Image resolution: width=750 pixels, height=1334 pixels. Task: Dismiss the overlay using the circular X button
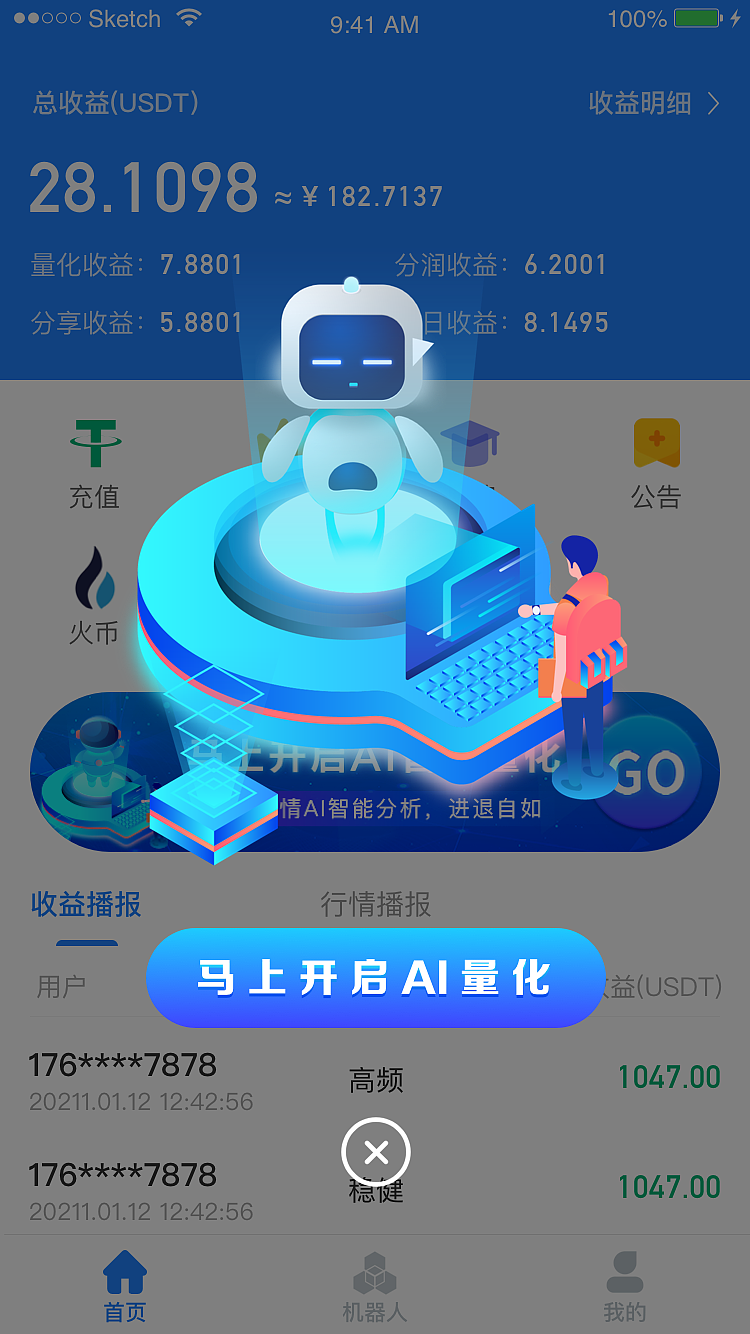(x=375, y=1152)
